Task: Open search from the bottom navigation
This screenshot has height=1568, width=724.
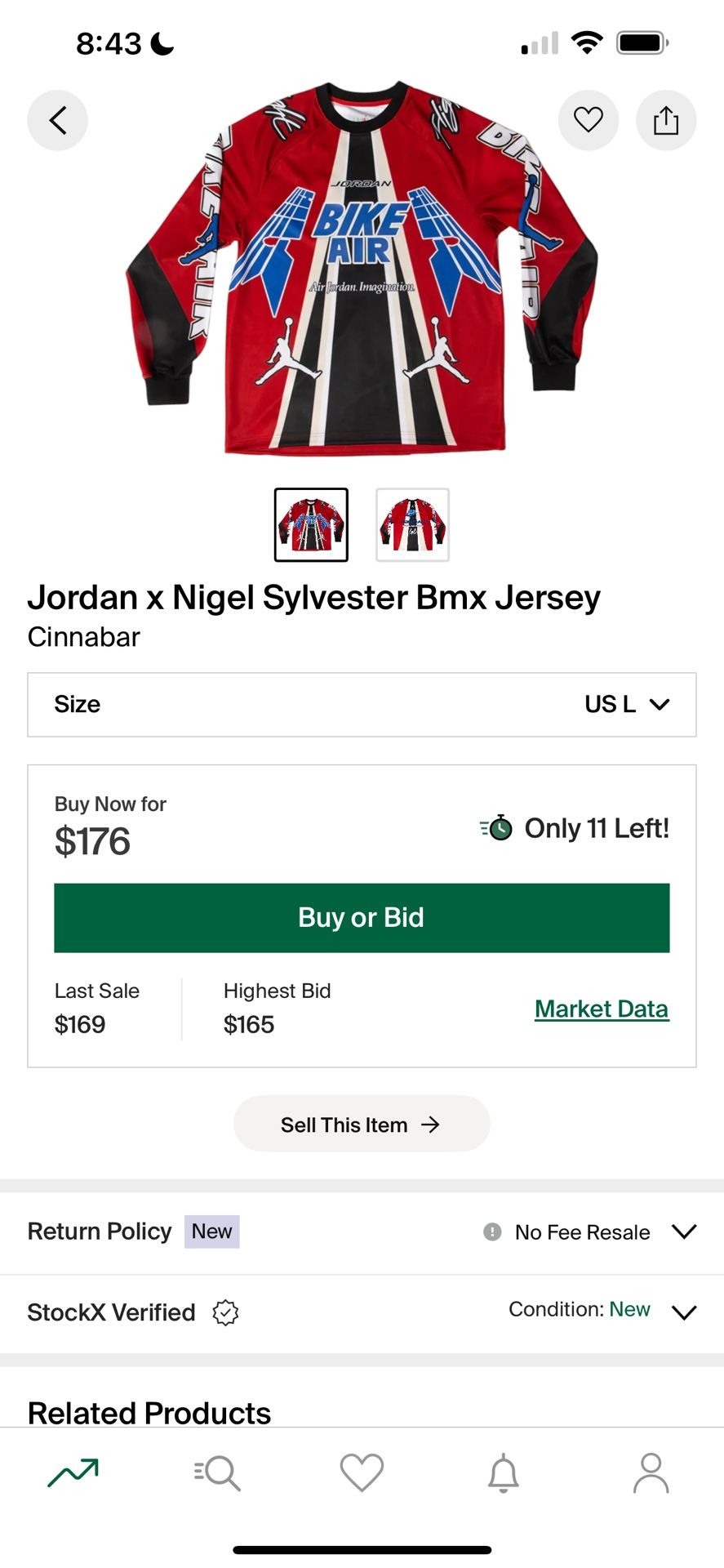Action: pos(216,1474)
